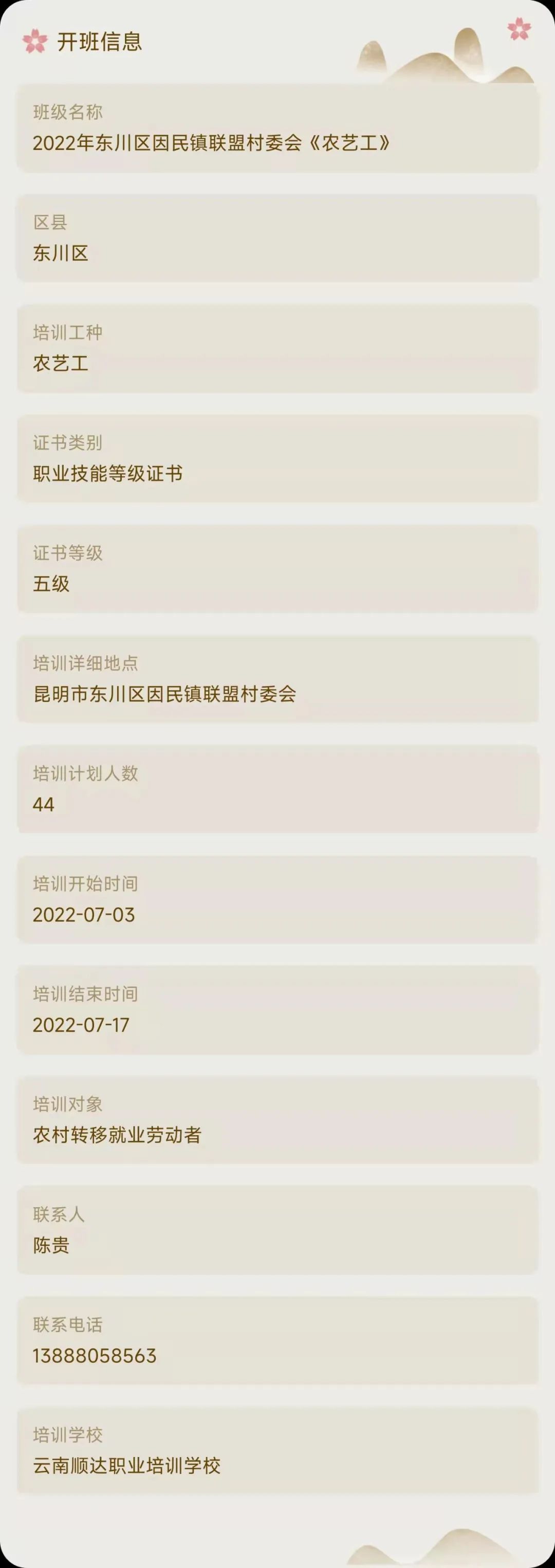Select the class name 2022年东川区因民镇联盟村委会《农艺工》
This screenshot has width=555, height=1568.
point(213,143)
